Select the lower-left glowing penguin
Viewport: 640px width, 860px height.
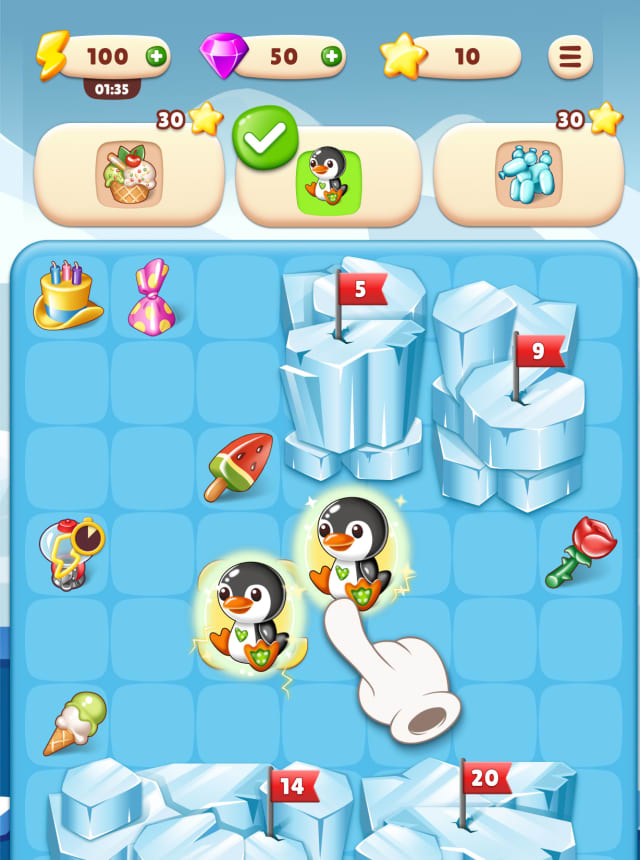tap(250, 614)
